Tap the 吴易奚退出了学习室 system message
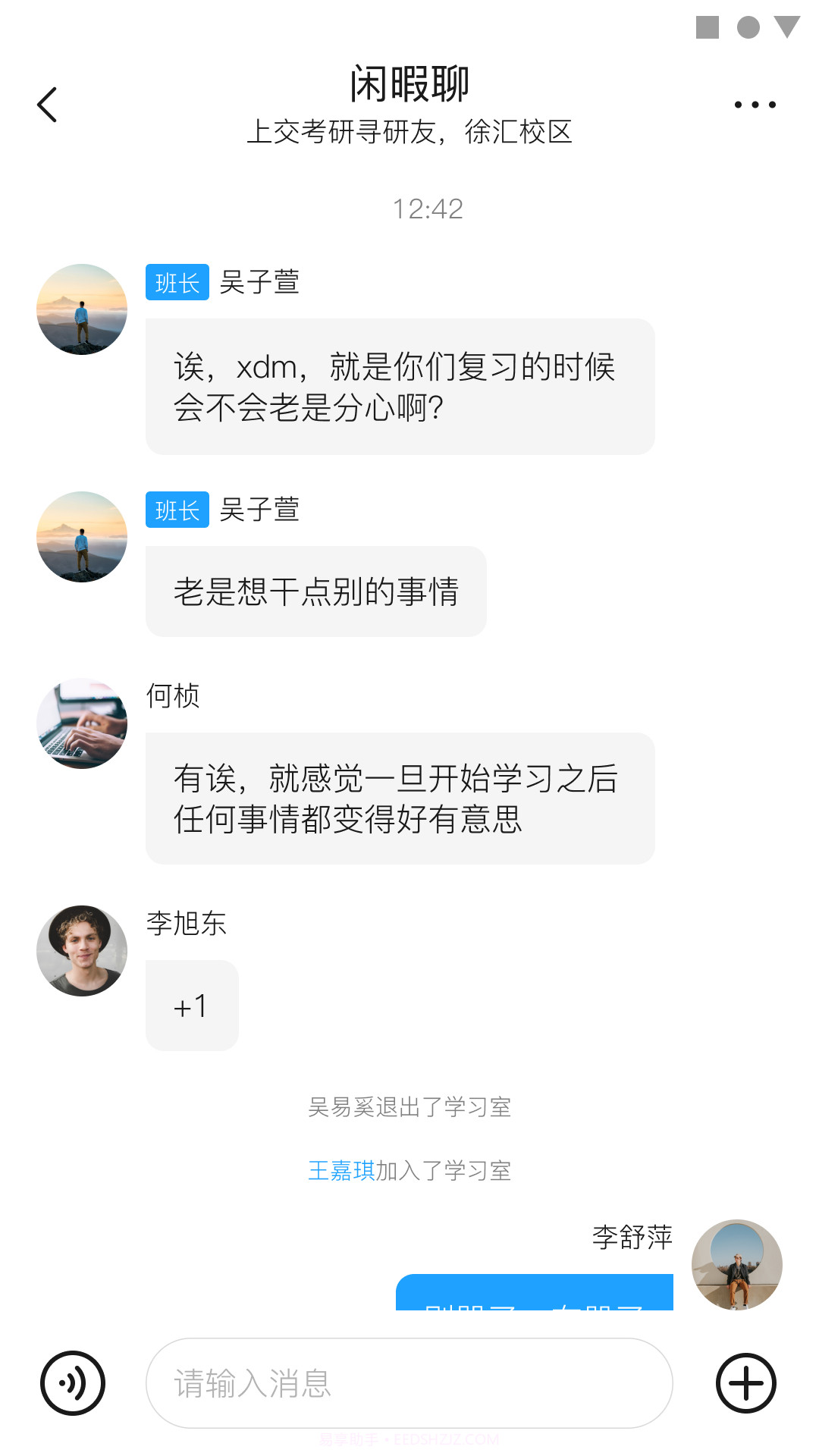Image resolution: width=819 pixels, height=1456 pixels. point(409,1108)
